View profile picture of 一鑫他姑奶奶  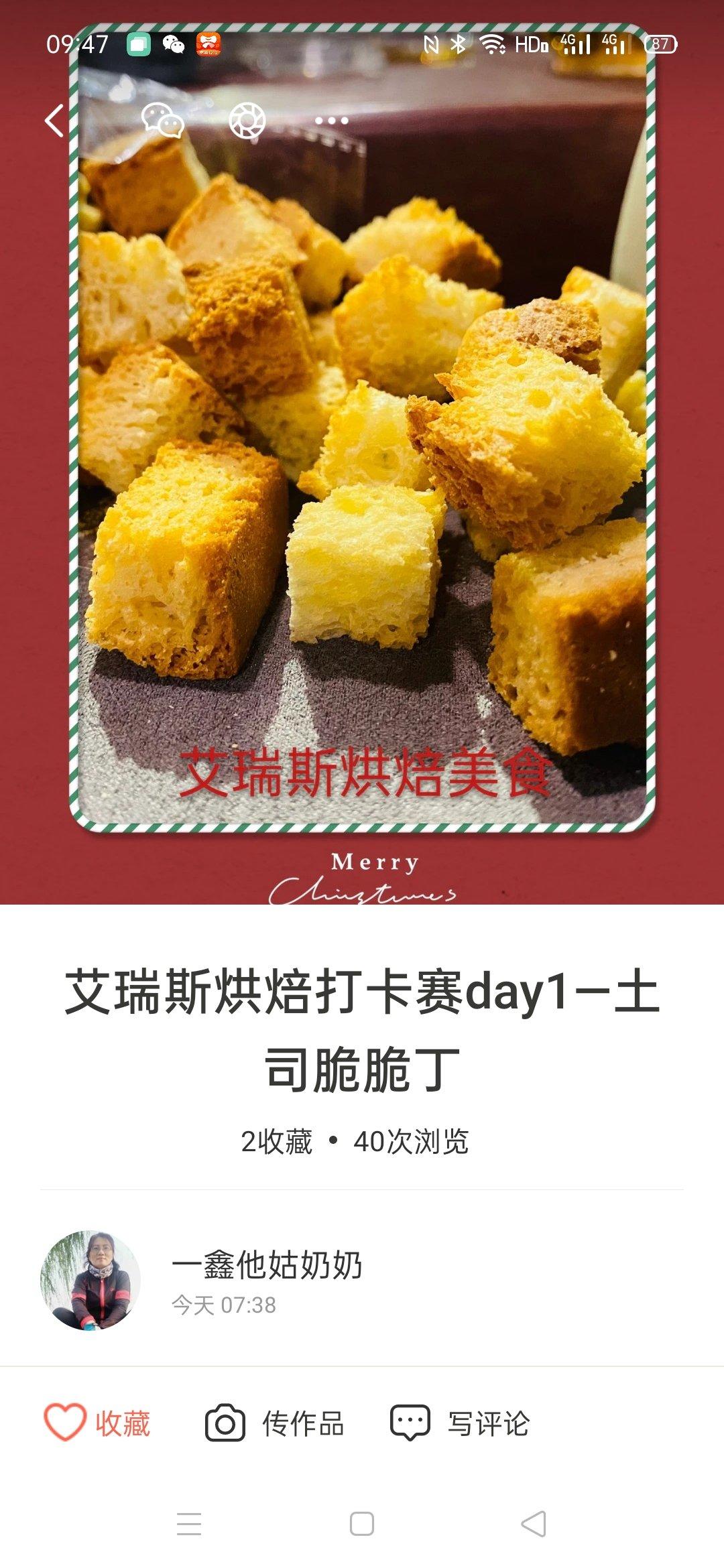click(x=90, y=1280)
